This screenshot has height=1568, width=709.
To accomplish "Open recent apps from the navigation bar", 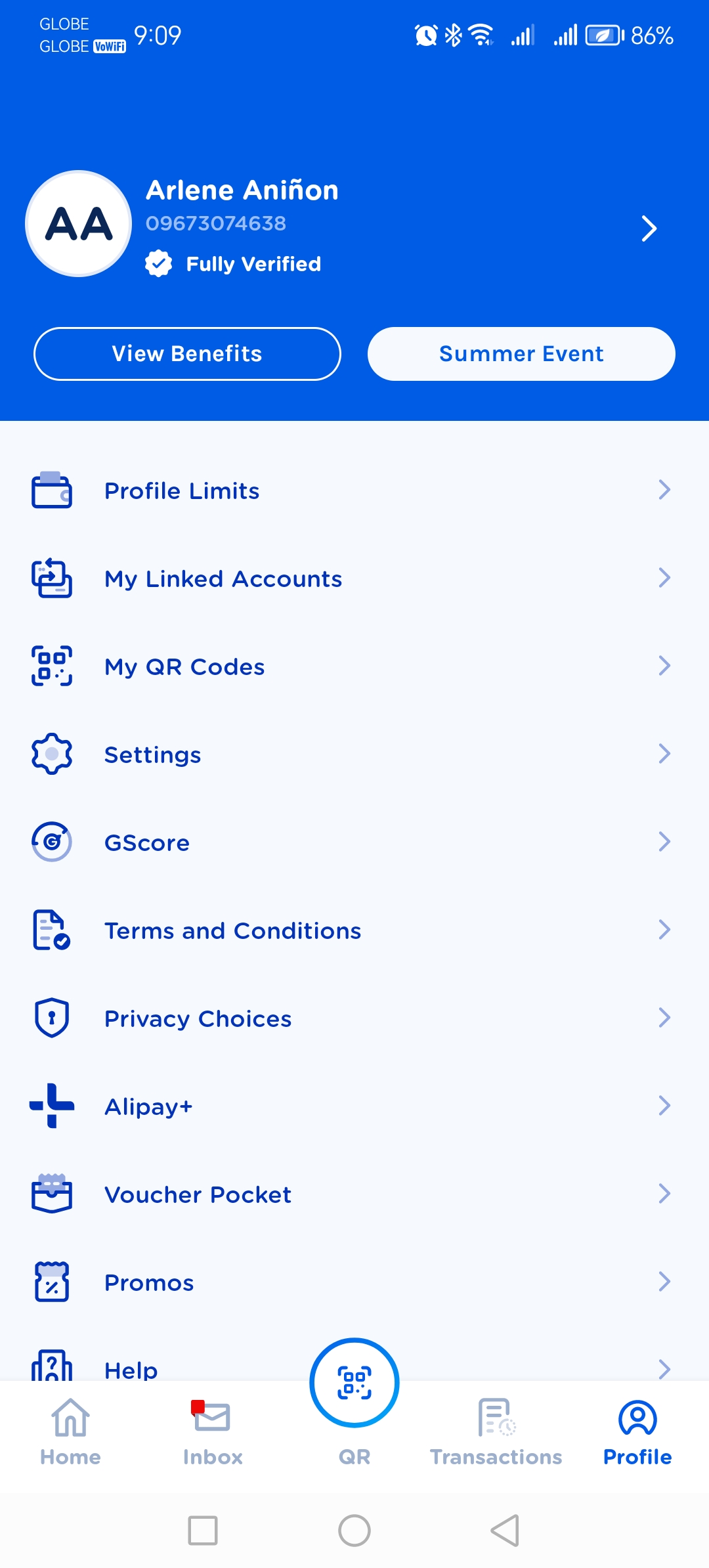I will pos(203,1531).
